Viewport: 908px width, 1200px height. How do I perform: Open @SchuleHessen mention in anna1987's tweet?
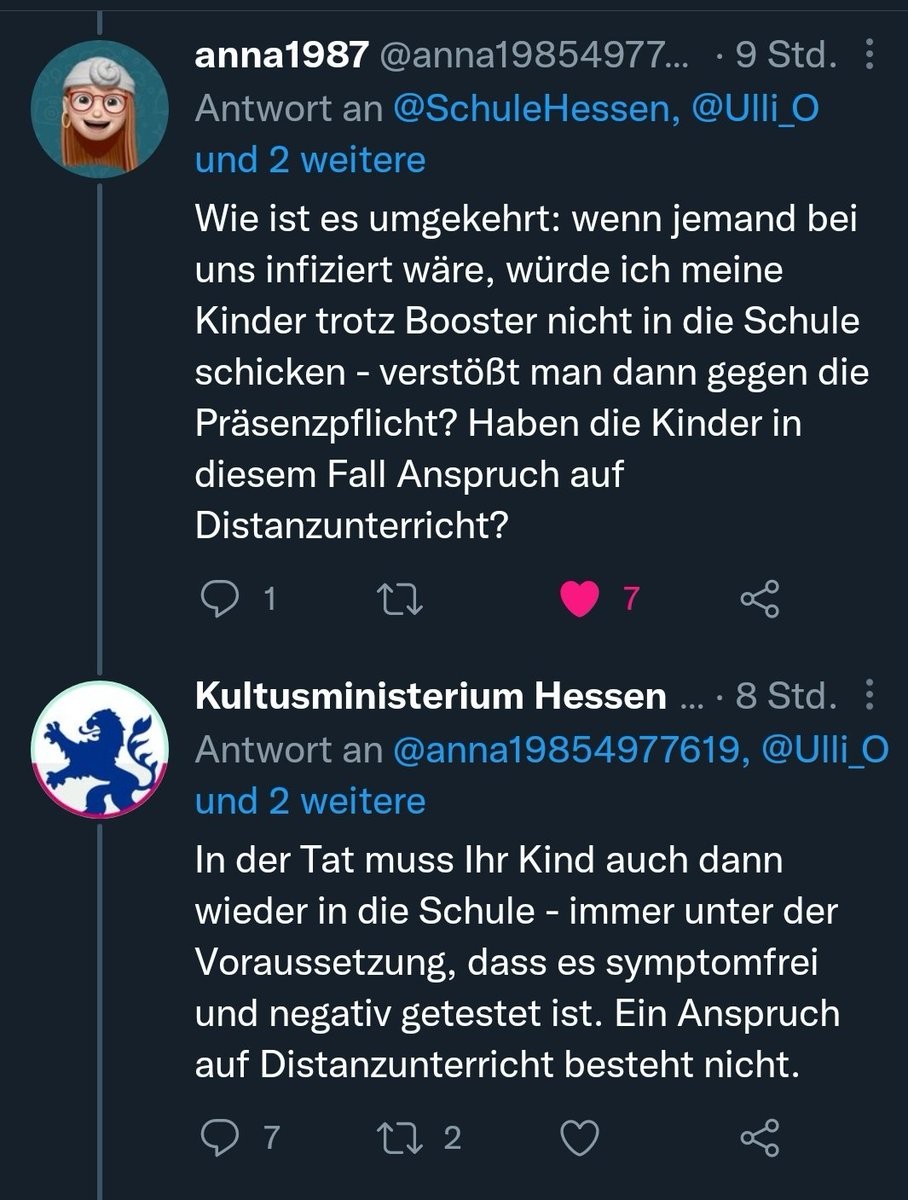click(529, 108)
